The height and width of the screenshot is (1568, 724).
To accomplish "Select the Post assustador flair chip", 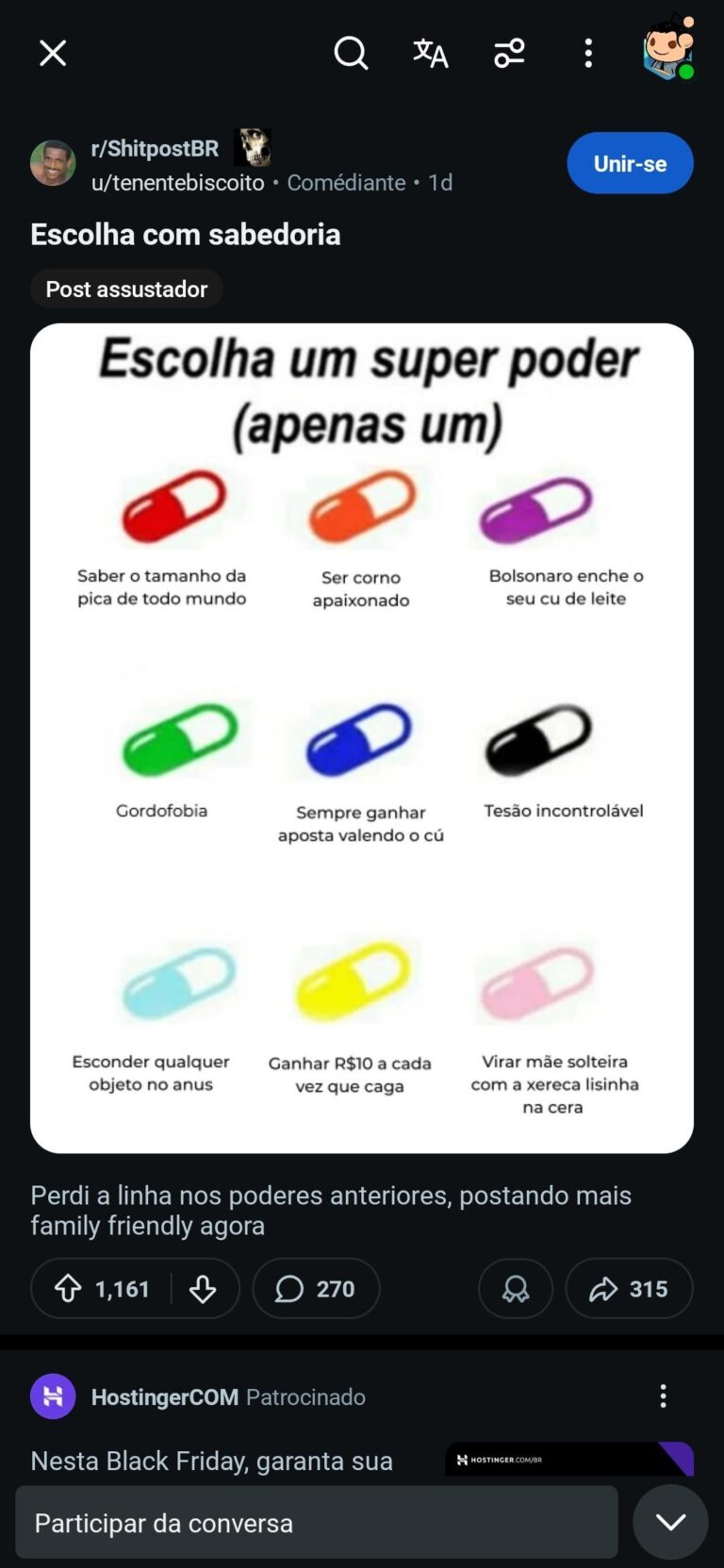I will 126,289.
